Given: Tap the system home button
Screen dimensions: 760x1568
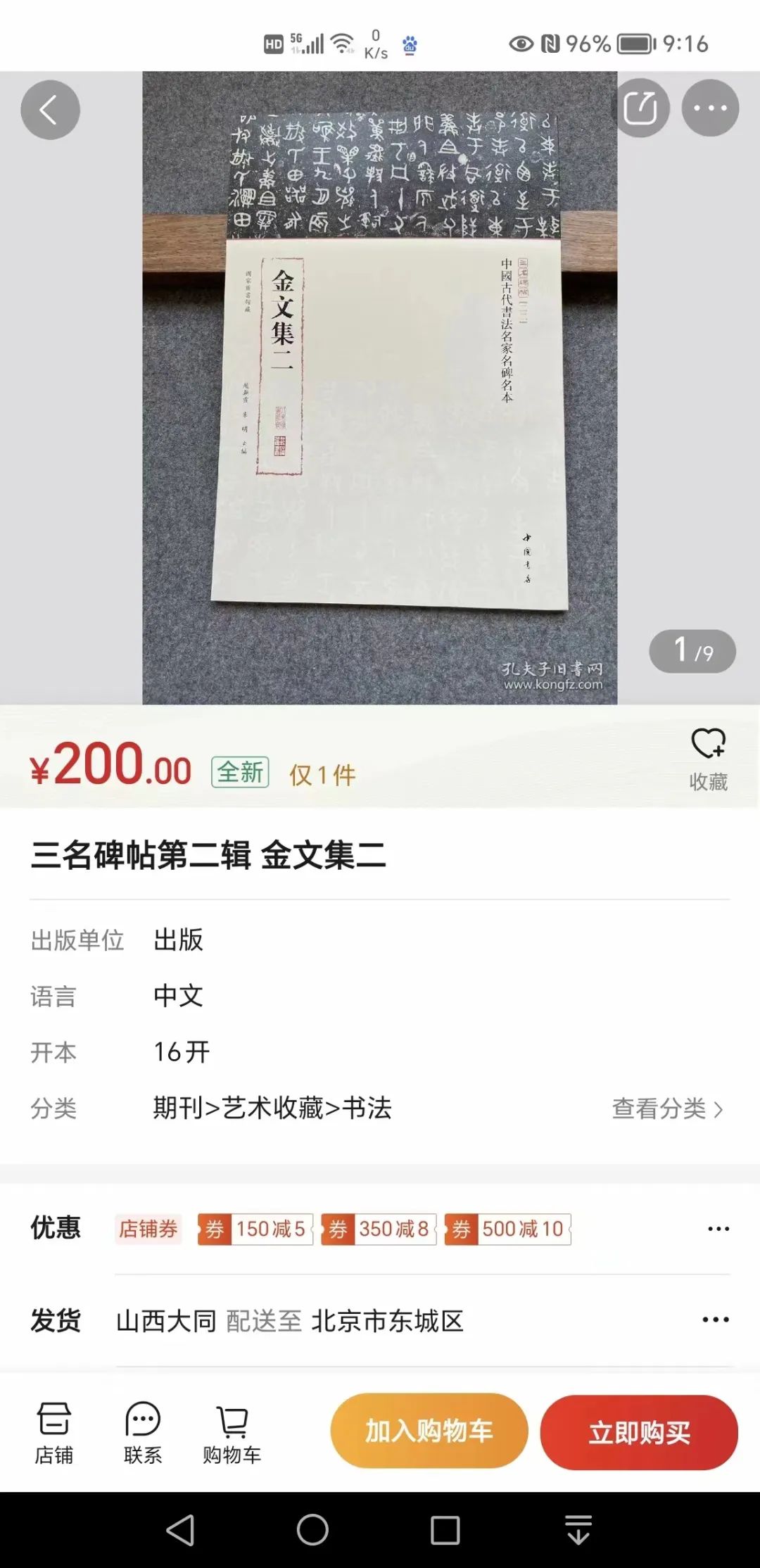Looking at the screenshot, I should (x=312, y=1530).
